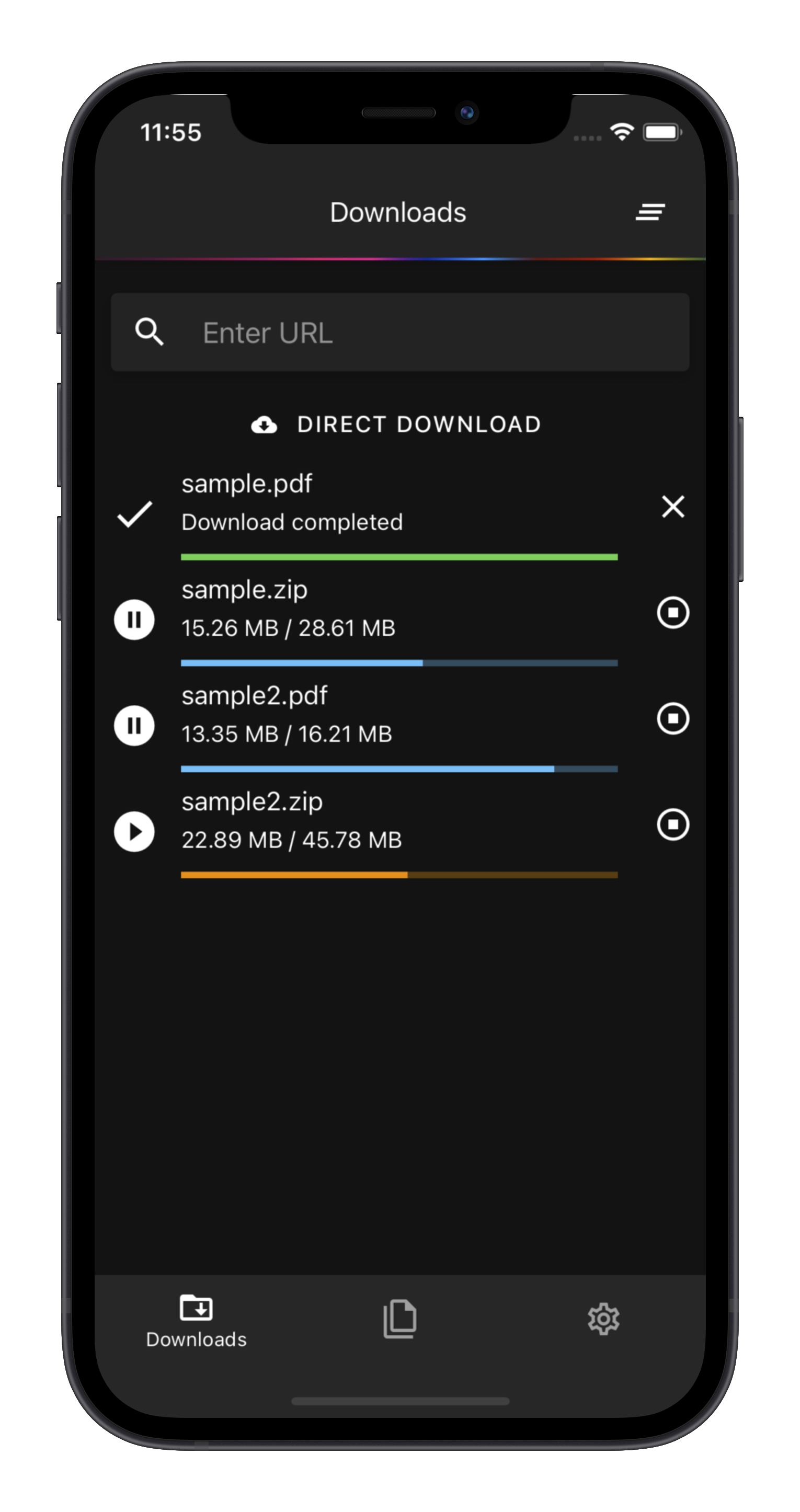Remove completed sample.pdf from list
This screenshot has height=1512, width=800.
pos(672,507)
